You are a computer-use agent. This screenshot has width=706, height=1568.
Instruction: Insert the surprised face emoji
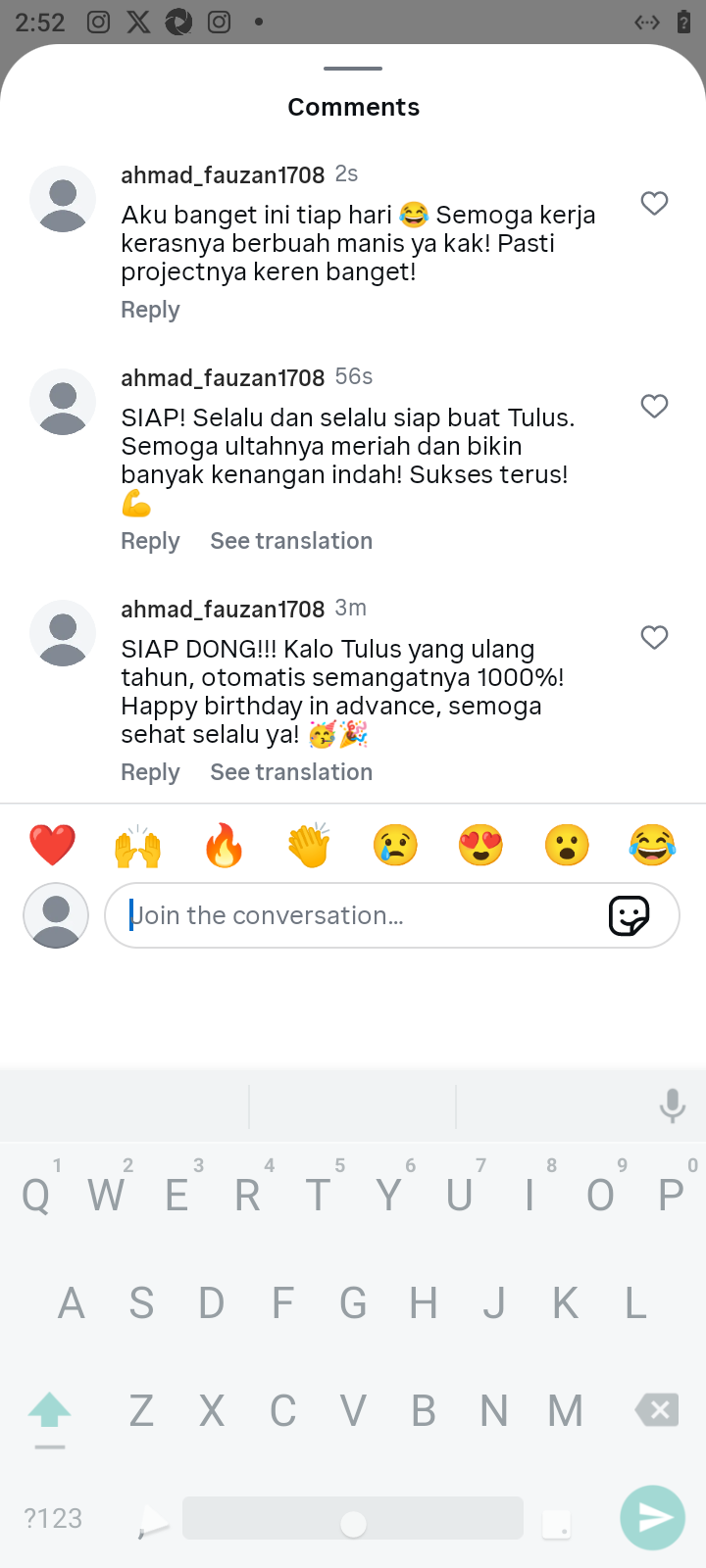pyautogui.click(x=567, y=845)
